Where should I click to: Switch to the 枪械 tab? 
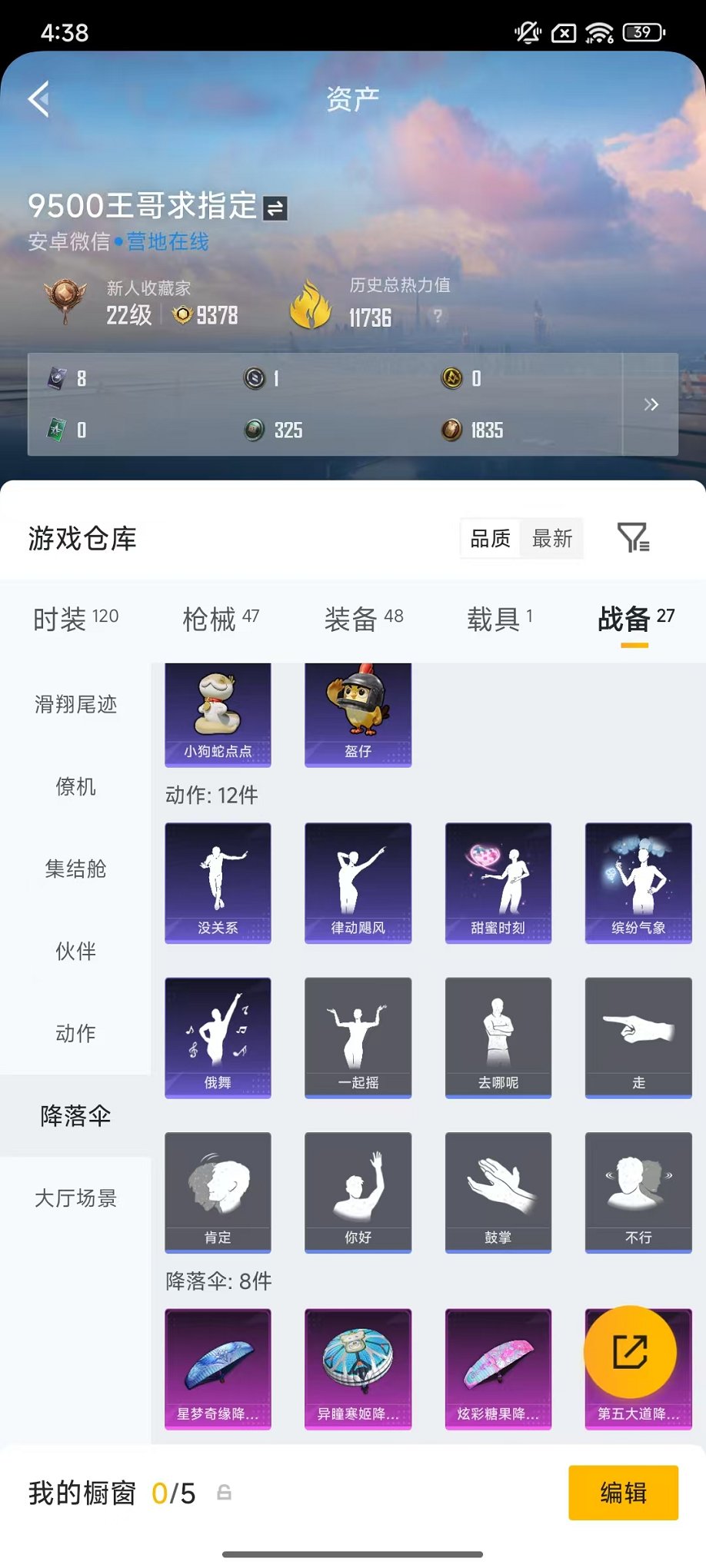coord(221,618)
